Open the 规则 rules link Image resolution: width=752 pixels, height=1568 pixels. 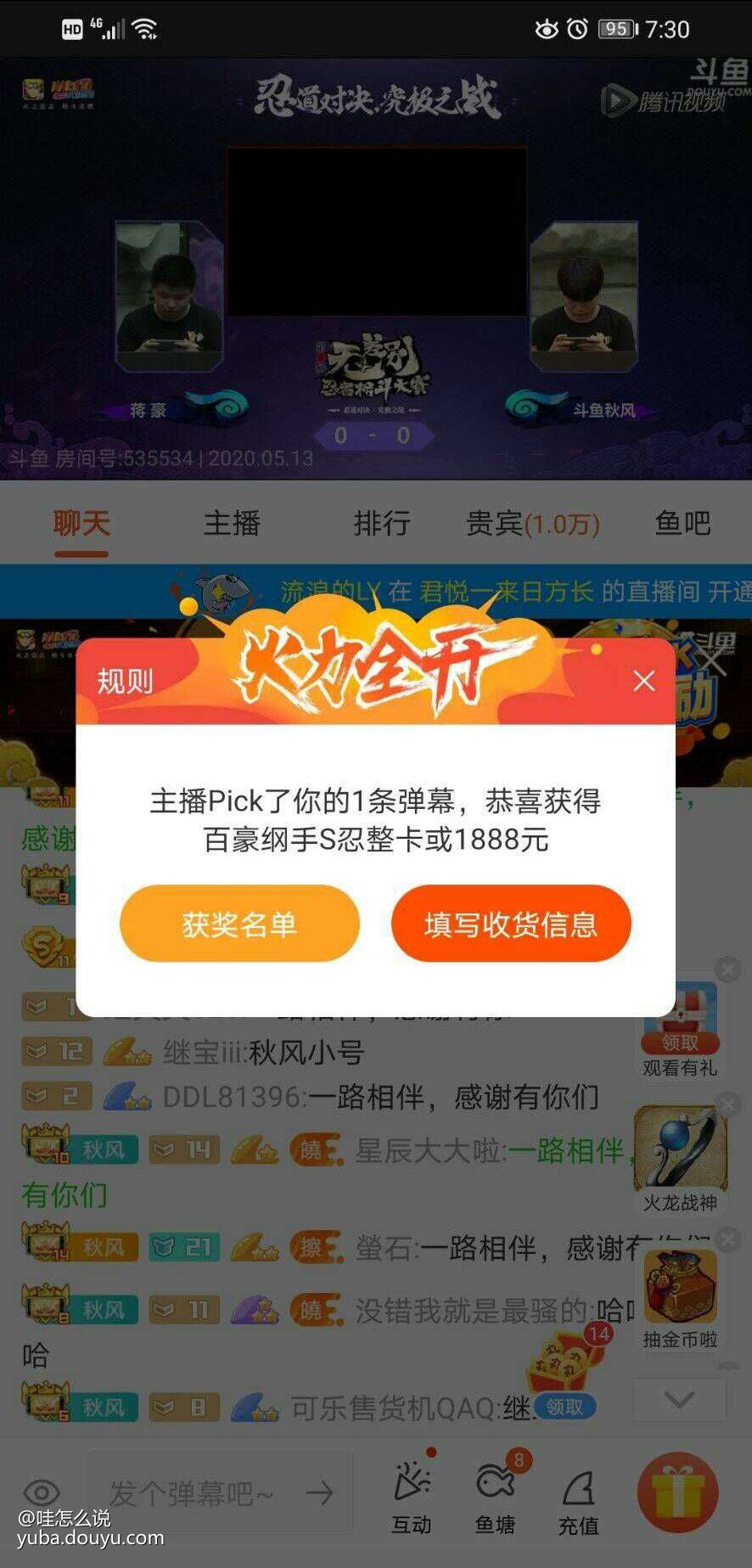pyautogui.click(x=125, y=681)
